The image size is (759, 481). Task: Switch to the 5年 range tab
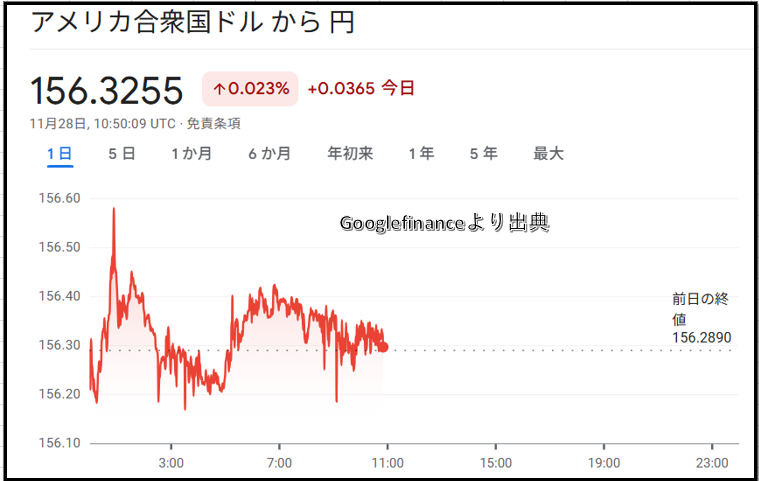pos(483,154)
